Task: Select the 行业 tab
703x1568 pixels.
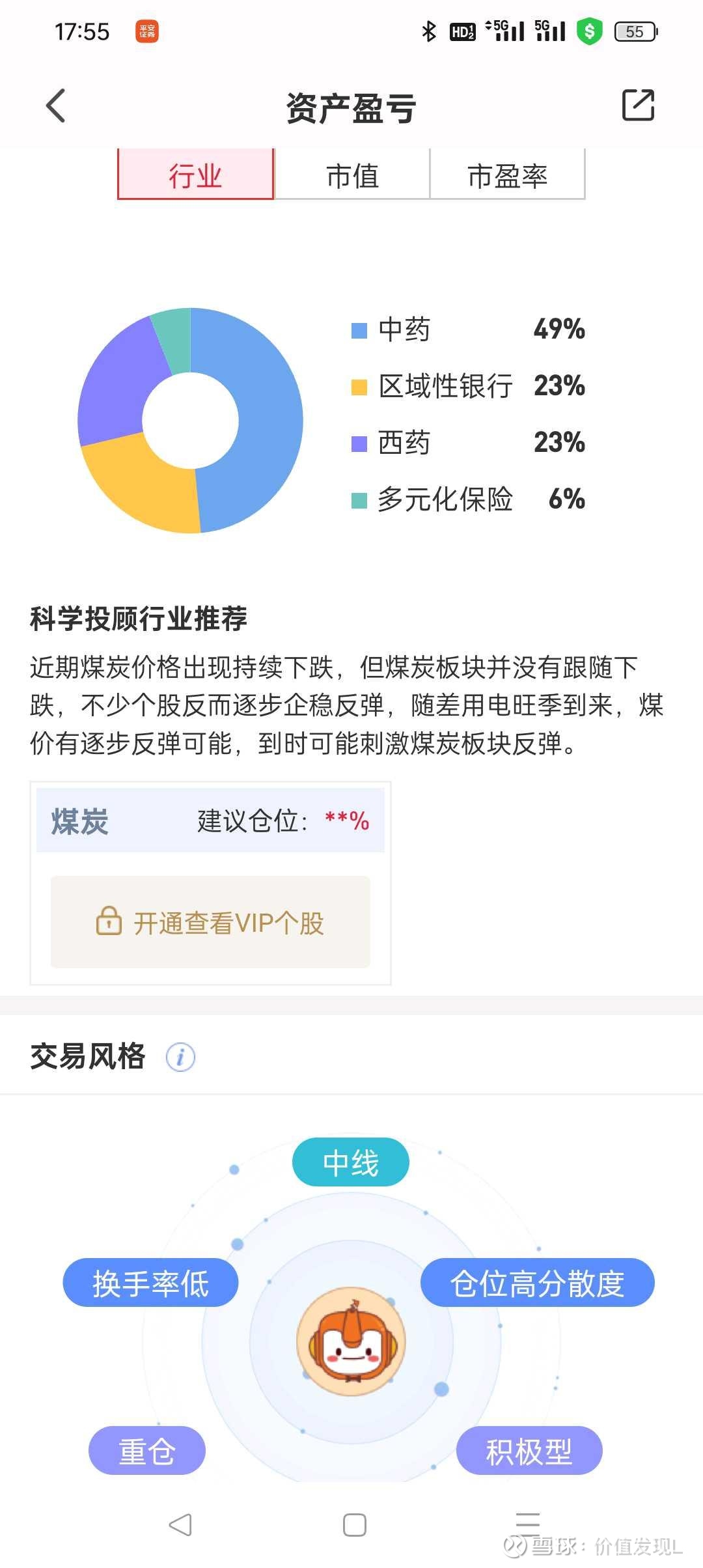Action: pos(196,174)
